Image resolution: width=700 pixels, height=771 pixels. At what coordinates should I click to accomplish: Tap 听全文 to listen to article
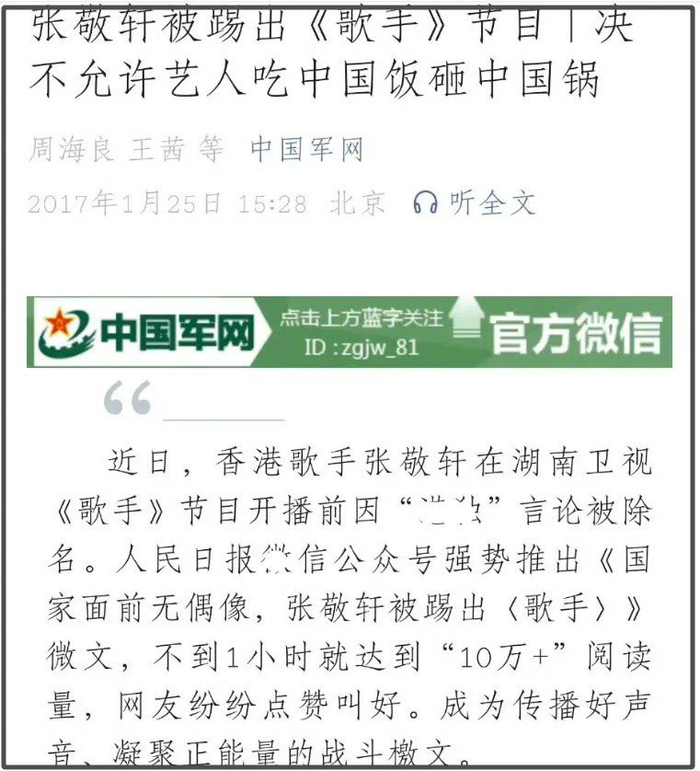click(x=476, y=203)
